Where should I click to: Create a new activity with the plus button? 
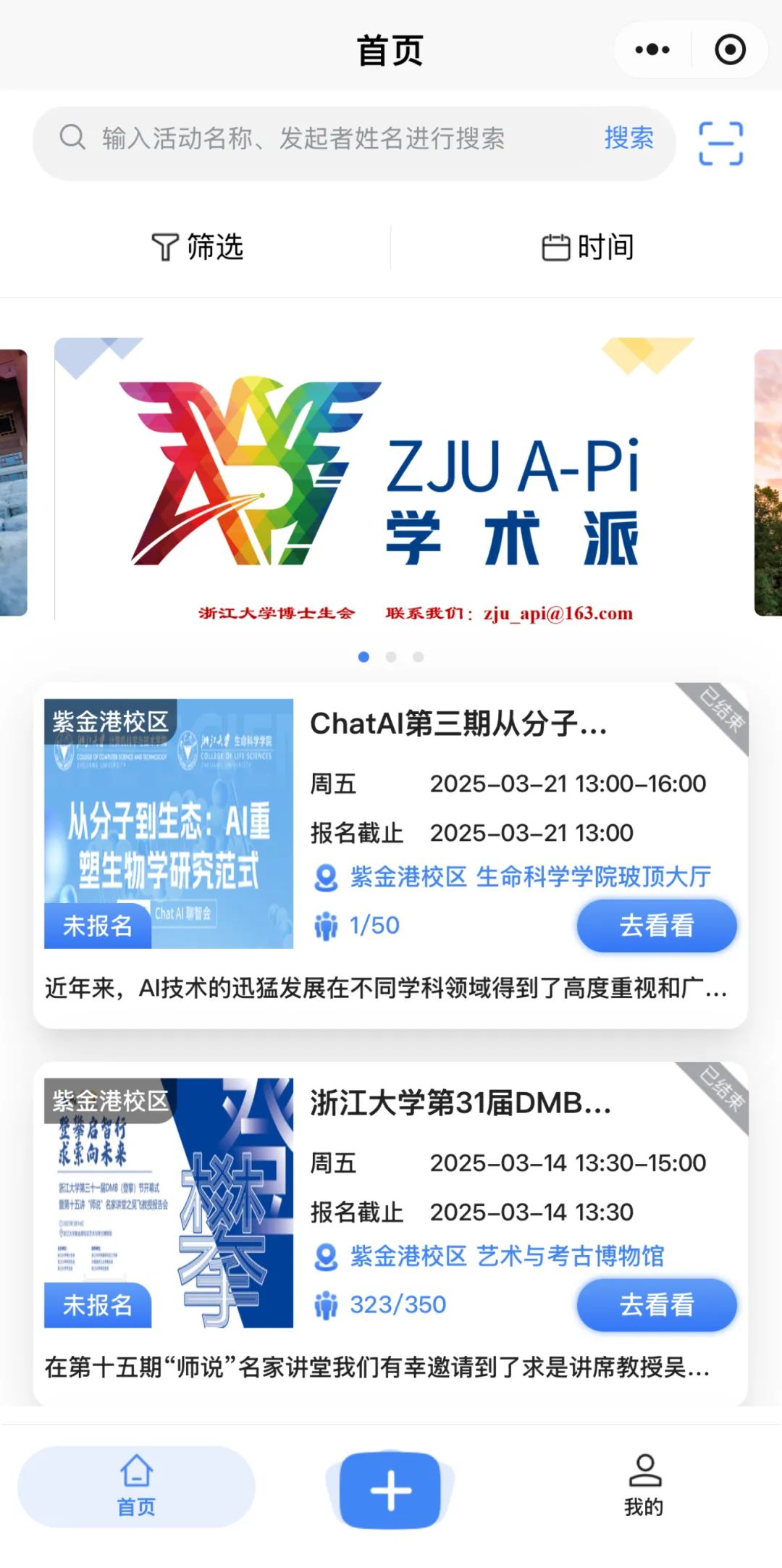pyautogui.click(x=390, y=1491)
